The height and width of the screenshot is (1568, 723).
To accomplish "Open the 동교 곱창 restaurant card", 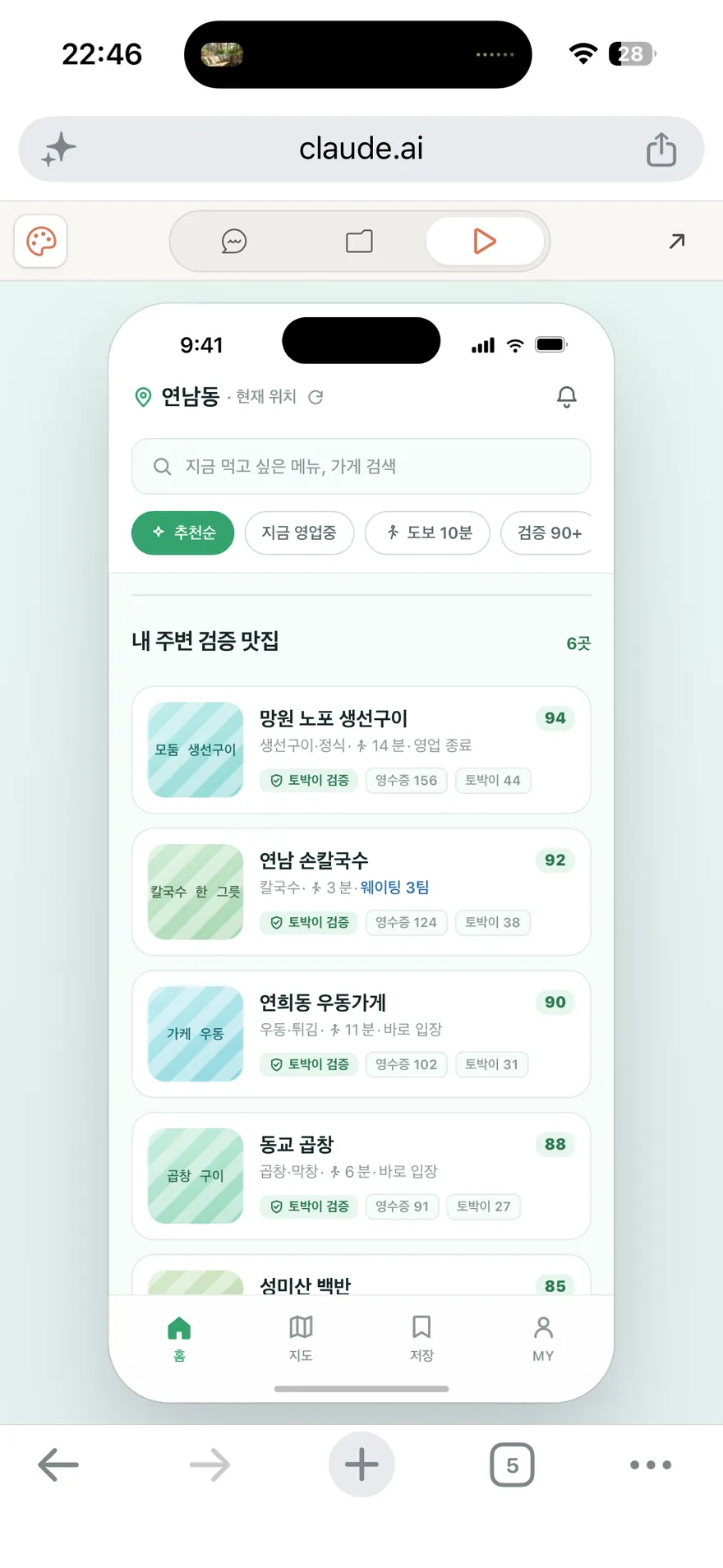I will coord(361,1176).
